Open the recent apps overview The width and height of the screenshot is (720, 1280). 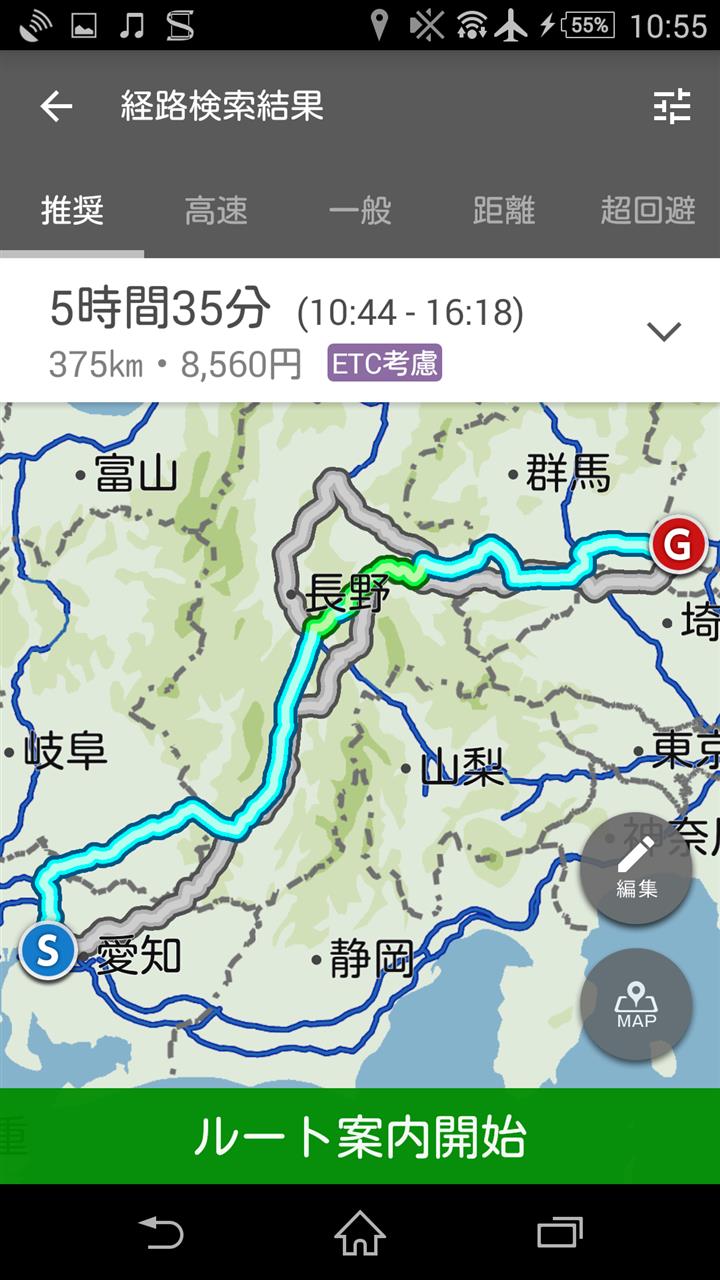click(x=560, y=1232)
